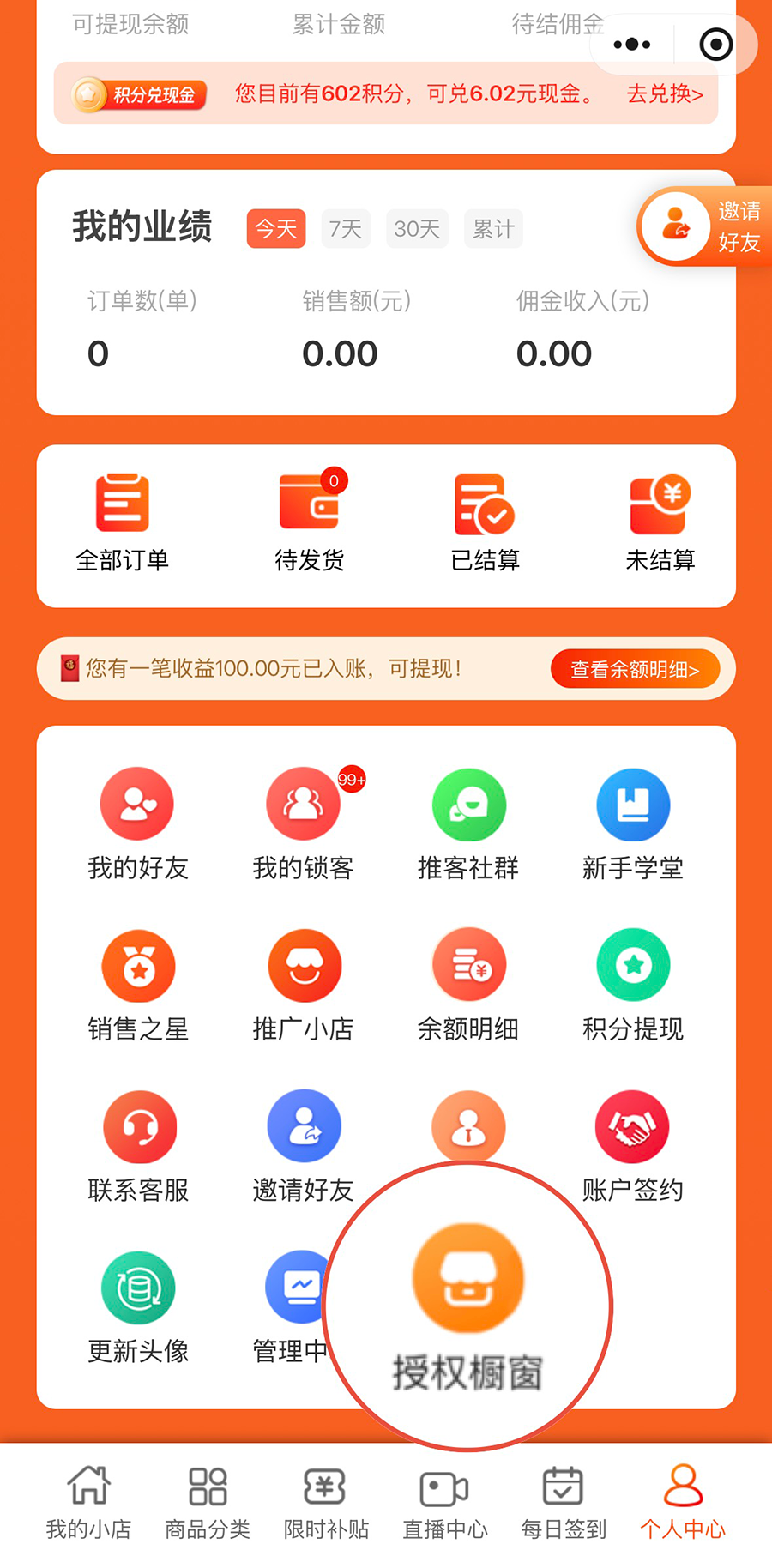Switch performance view to 7天
This screenshot has width=772, height=1568.
pos(345,228)
